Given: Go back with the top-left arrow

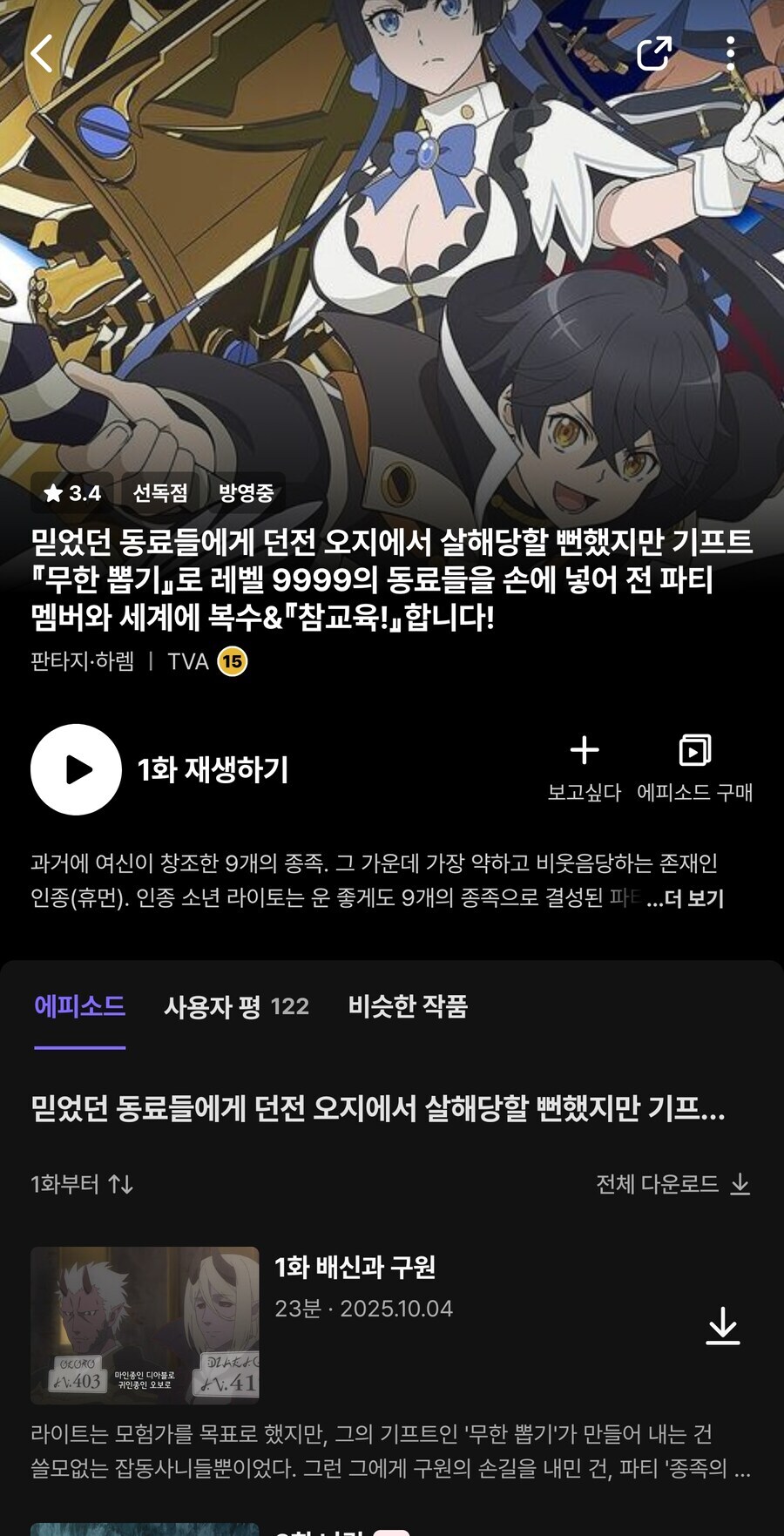Looking at the screenshot, I should click(x=42, y=54).
